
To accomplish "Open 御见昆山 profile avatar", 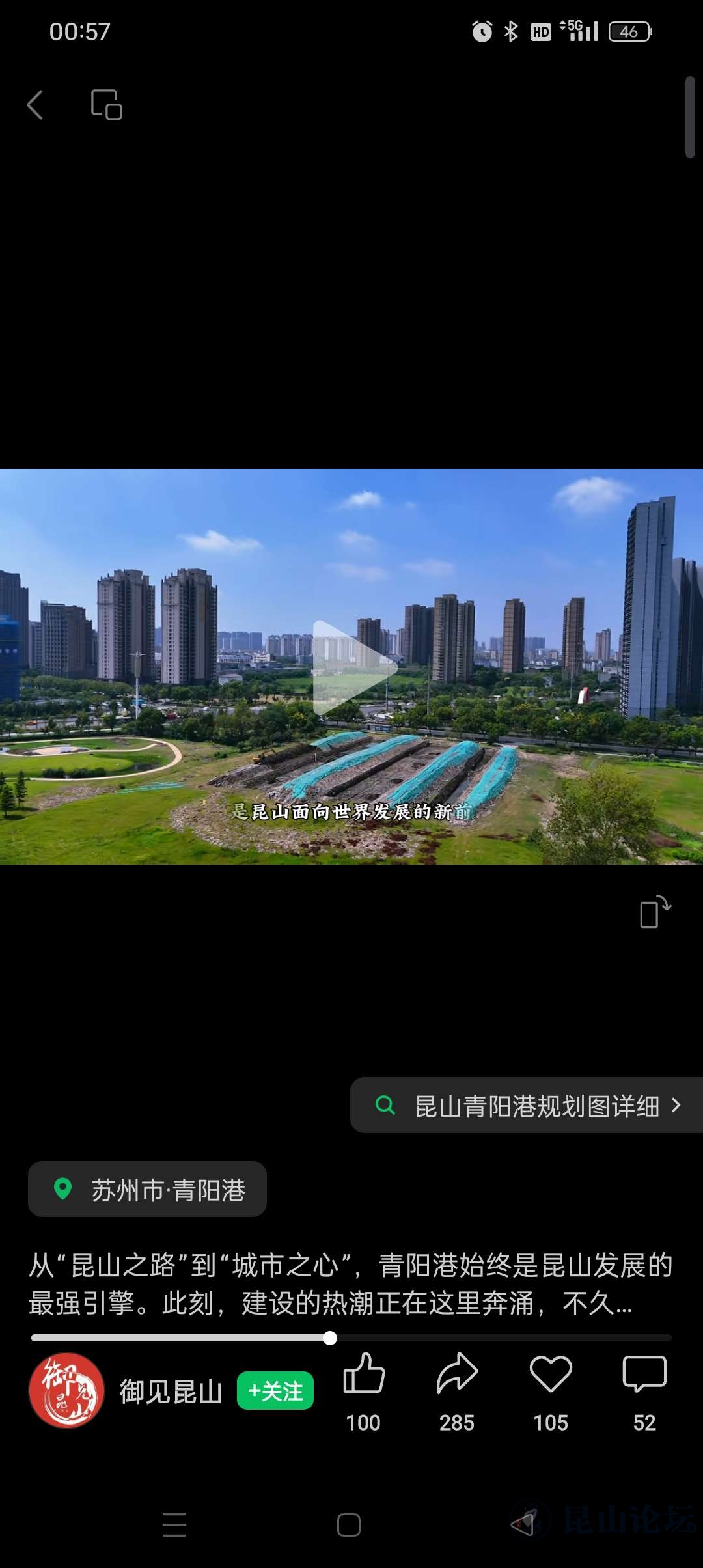I will pos(66,1391).
